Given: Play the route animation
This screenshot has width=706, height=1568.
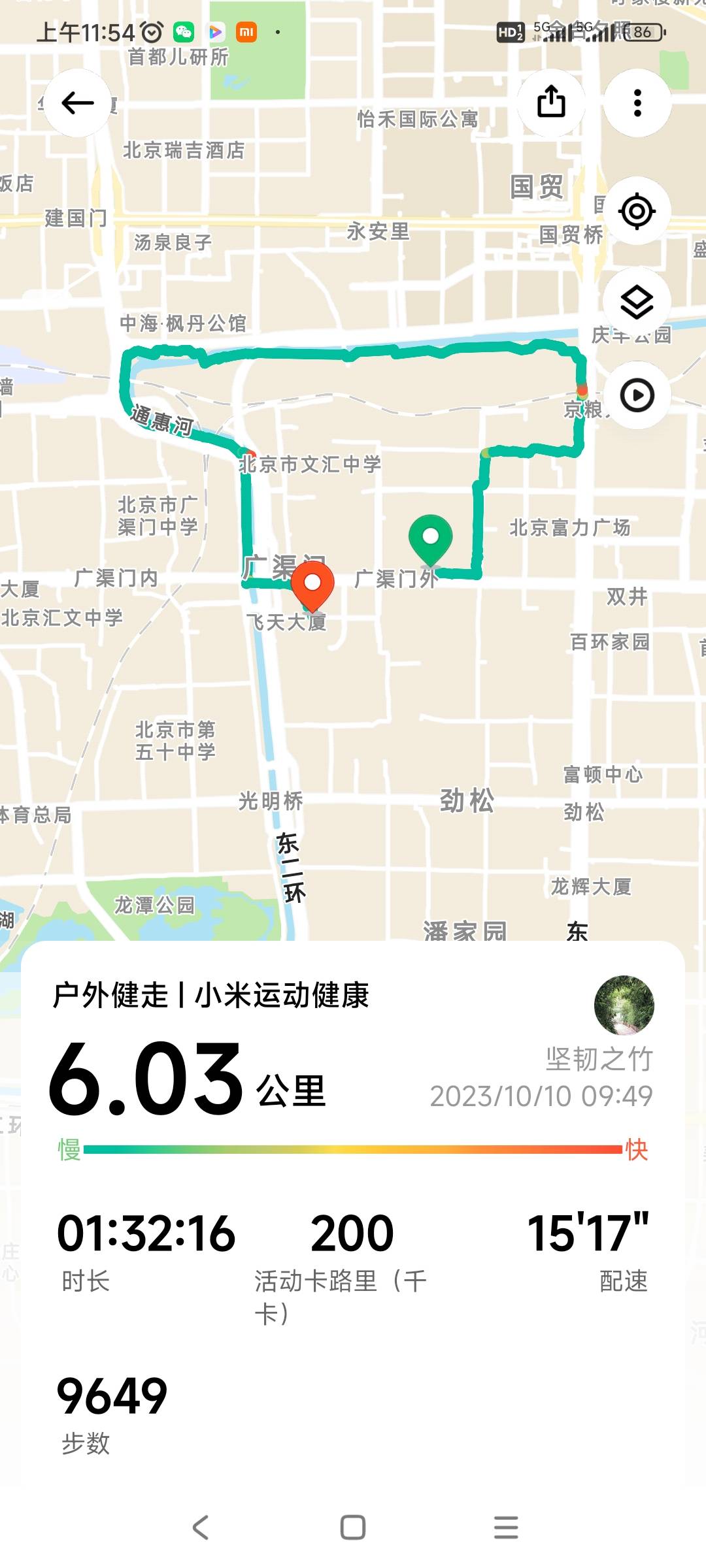Looking at the screenshot, I should pyautogui.click(x=637, y=395).
